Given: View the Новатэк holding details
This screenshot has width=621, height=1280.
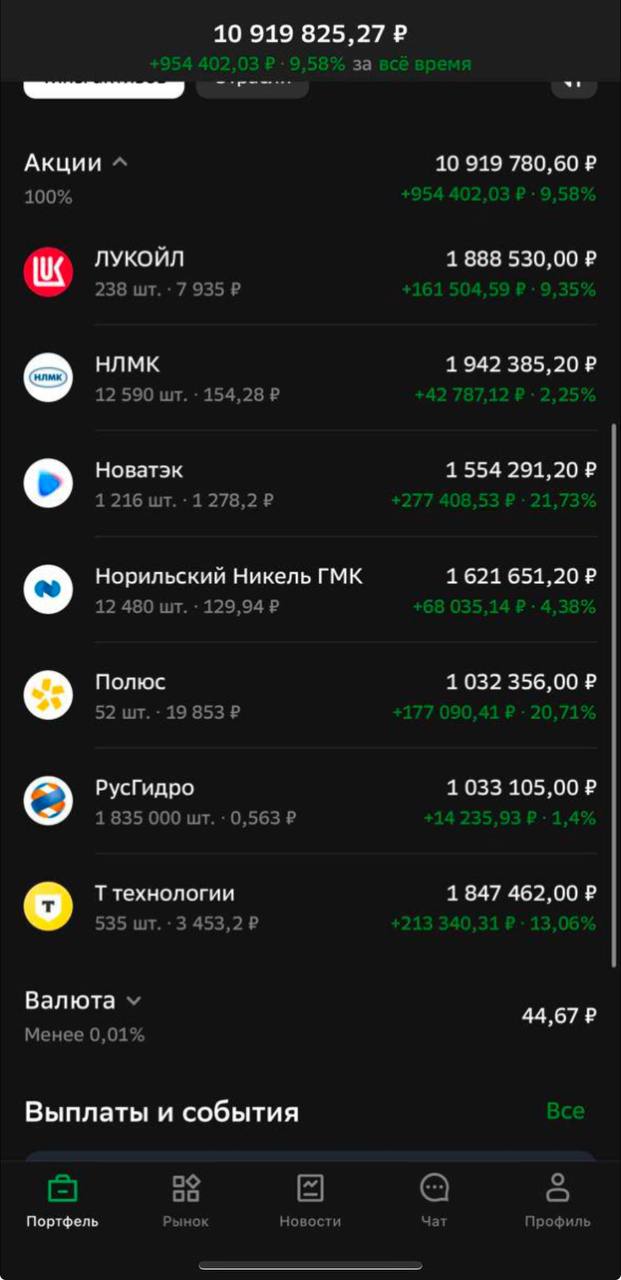Looking at the screenshot, I should (x=310, y=484).
